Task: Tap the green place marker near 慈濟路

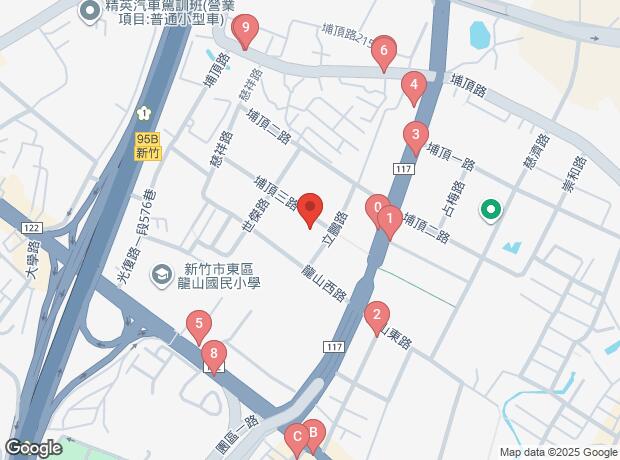Action: point(490,209)
